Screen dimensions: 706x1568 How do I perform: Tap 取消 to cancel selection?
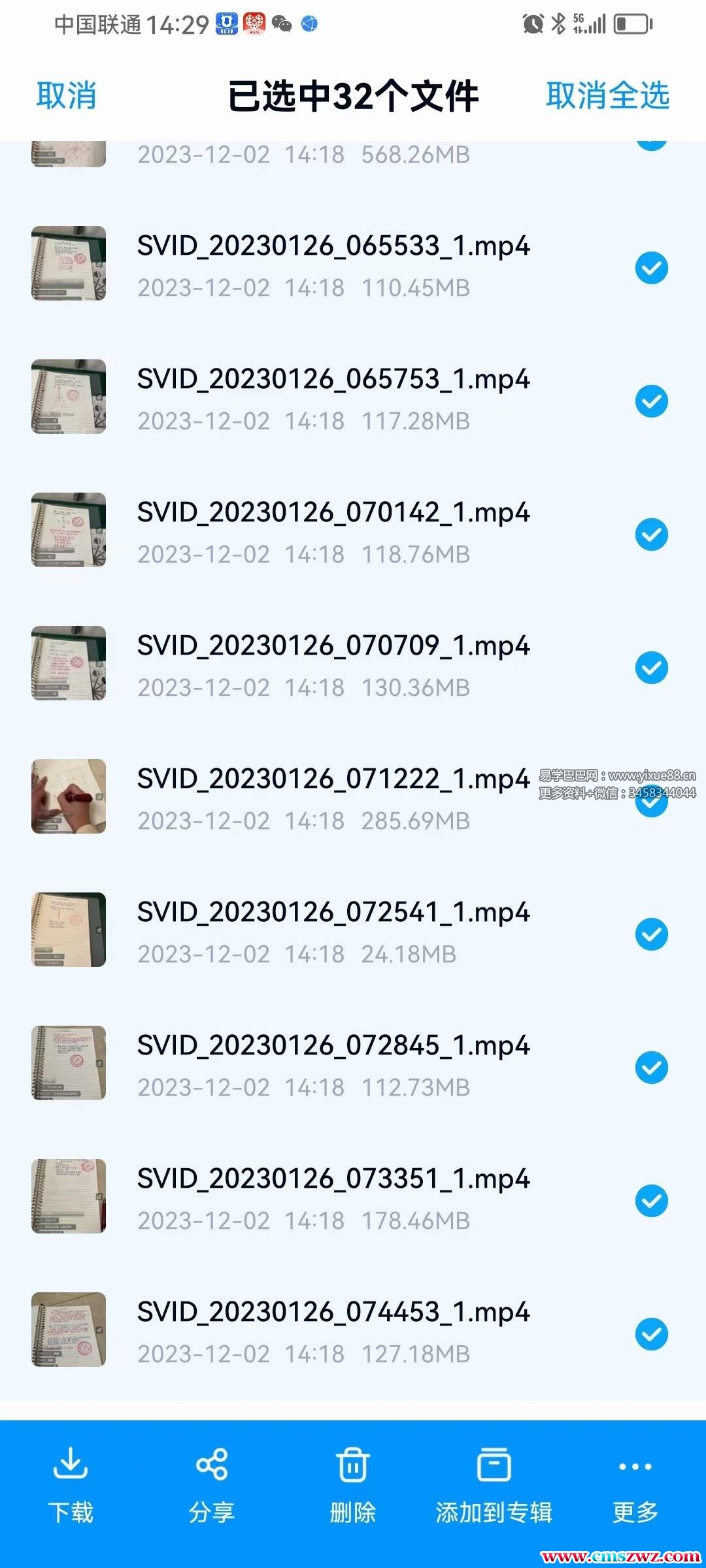click(x=66, y=96)
